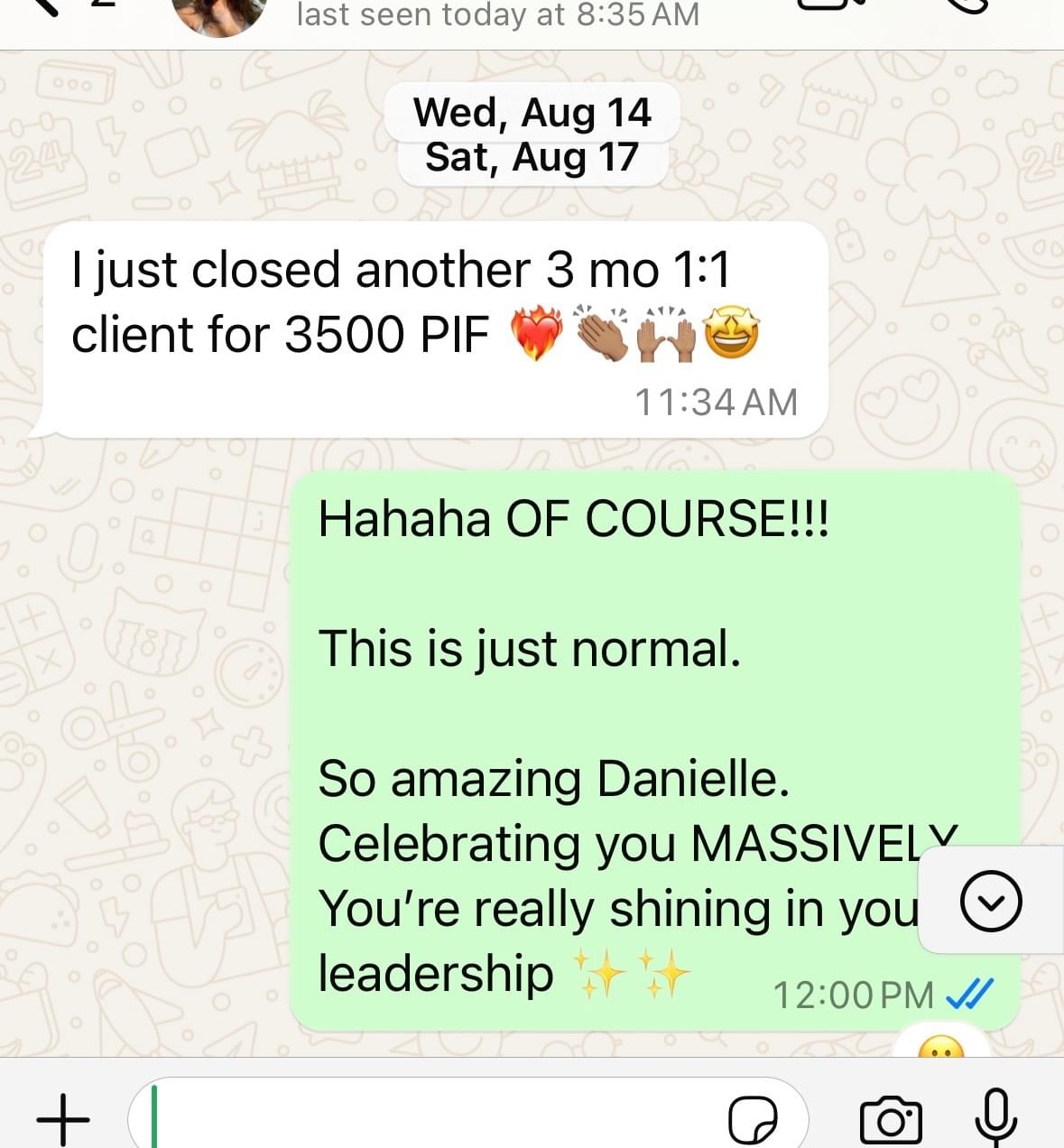Tap the microphone to record voice message

(x=996, y=1117)
